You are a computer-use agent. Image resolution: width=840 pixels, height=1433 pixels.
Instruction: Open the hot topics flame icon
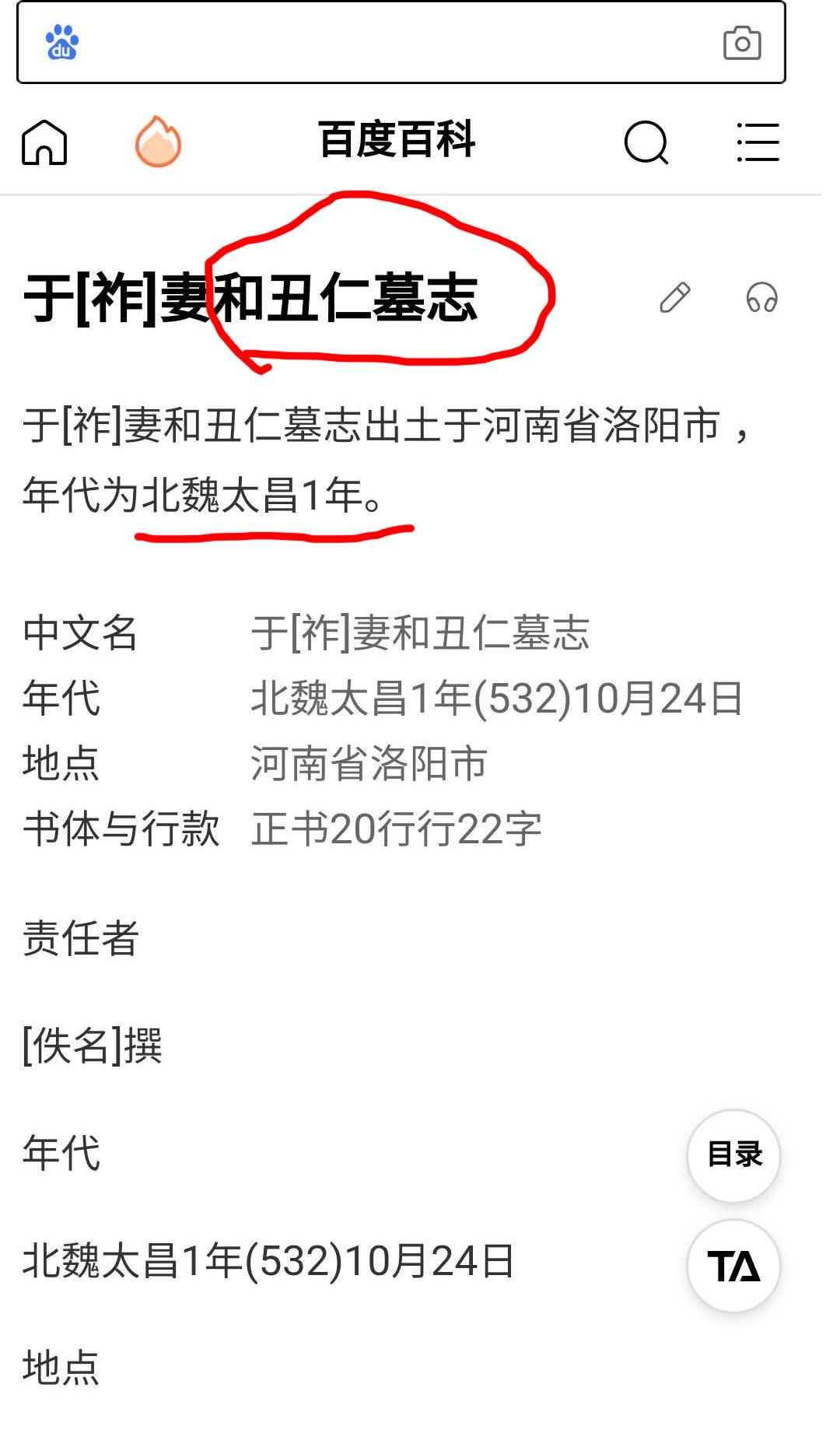click(158, 142)
